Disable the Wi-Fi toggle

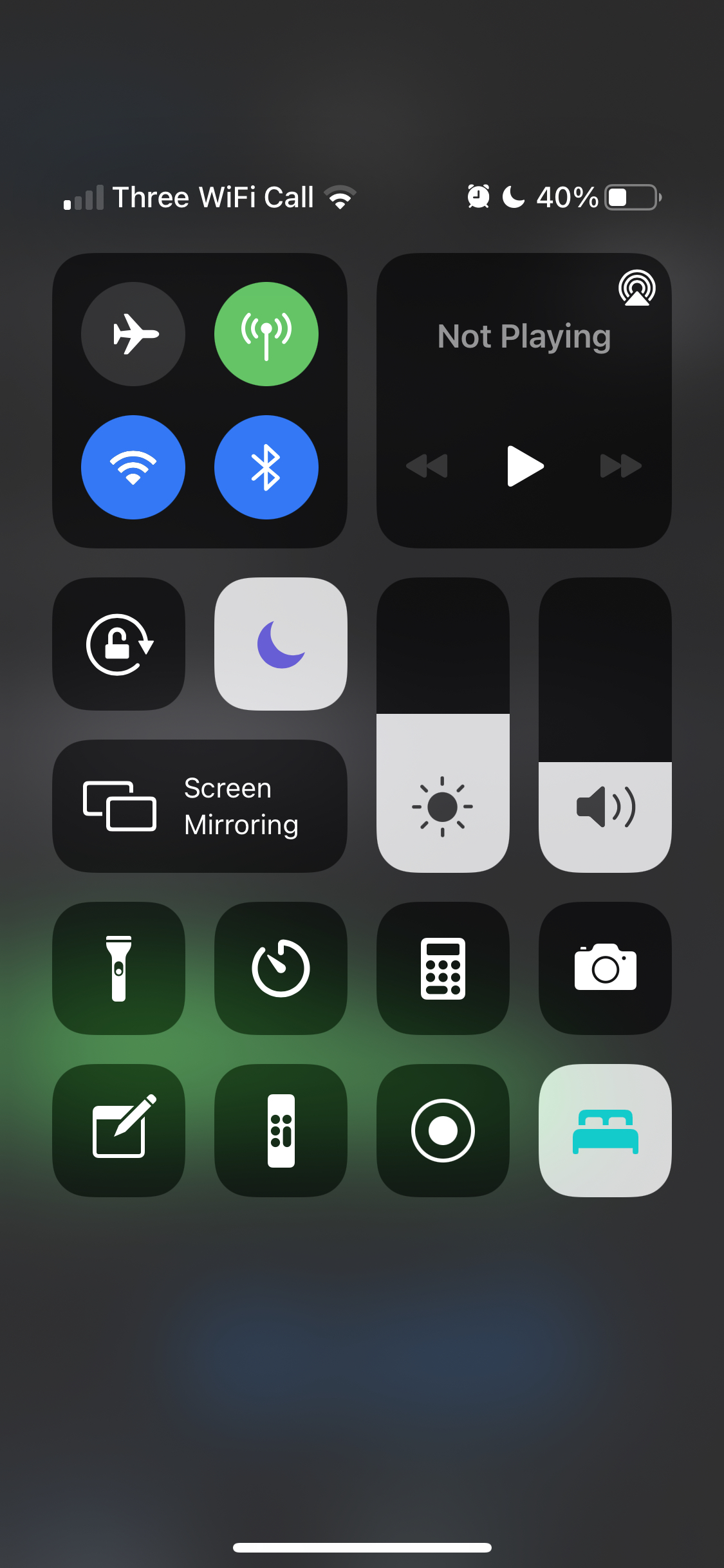click(133, 467)
